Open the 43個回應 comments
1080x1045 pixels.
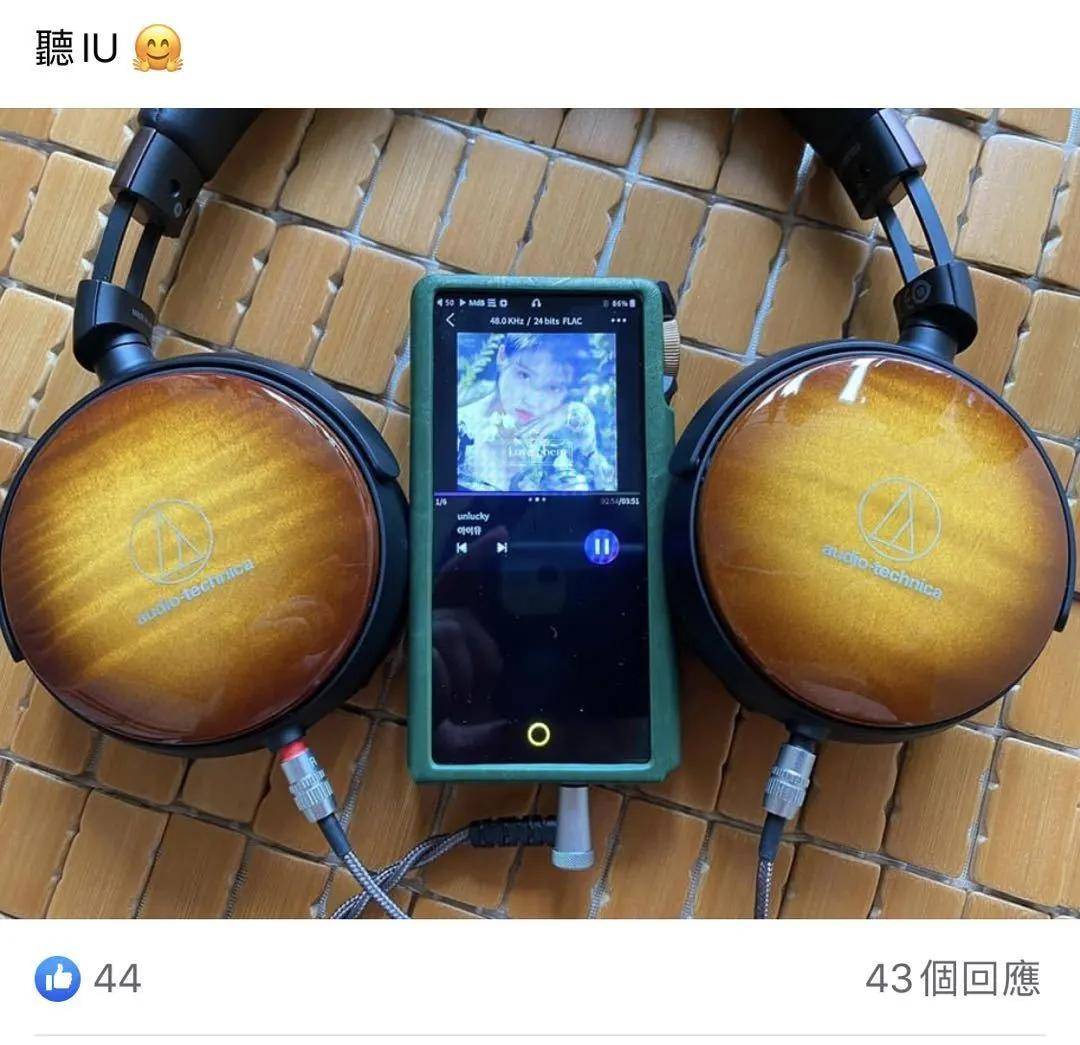coord(951,978)
